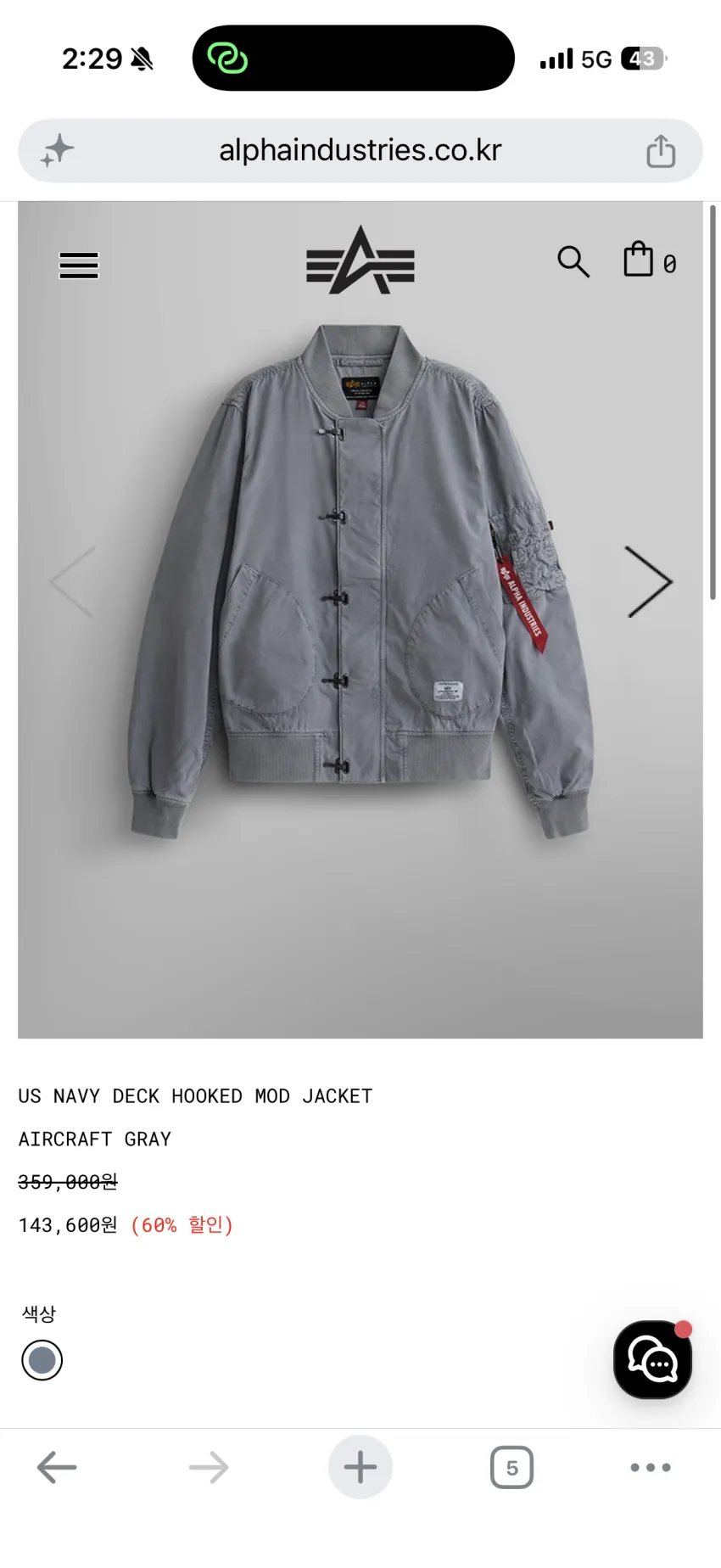This screenshot has height=1568, width=721.
Task: Open a new browser tab
Action: pyautogui.click(x=360, y=1467)
